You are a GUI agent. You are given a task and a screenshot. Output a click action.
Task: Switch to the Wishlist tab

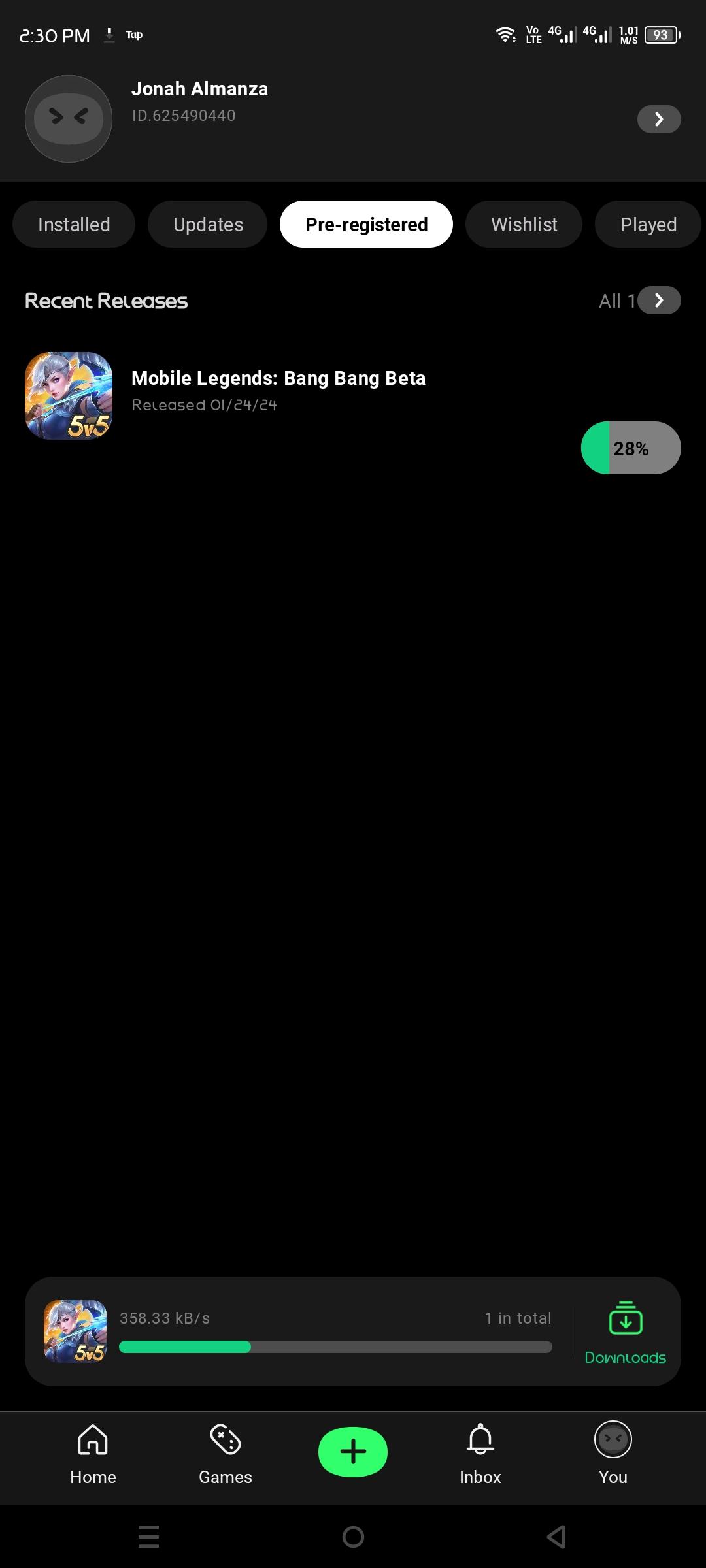524,225
